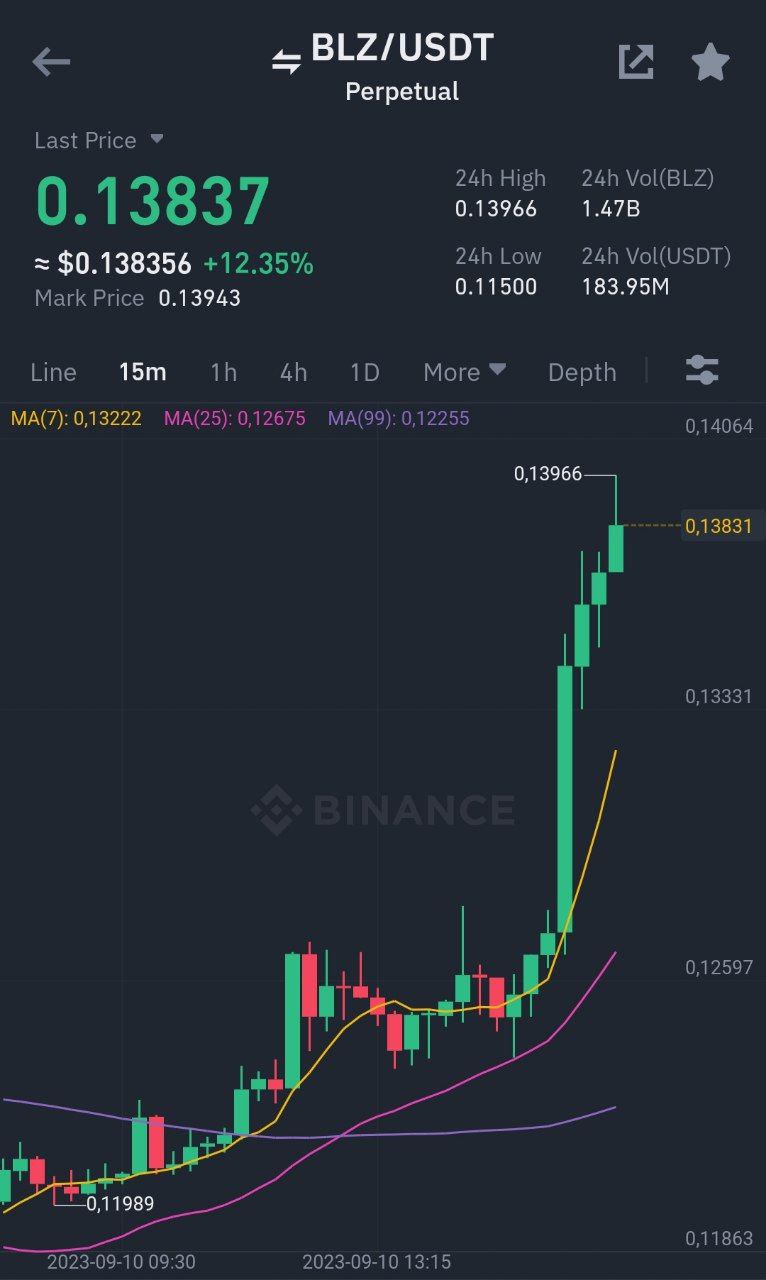The image size is (766, 1280).
Task: Expand the More timeframes dropdown
Action: pyautogui.click(x=464, y=372)
